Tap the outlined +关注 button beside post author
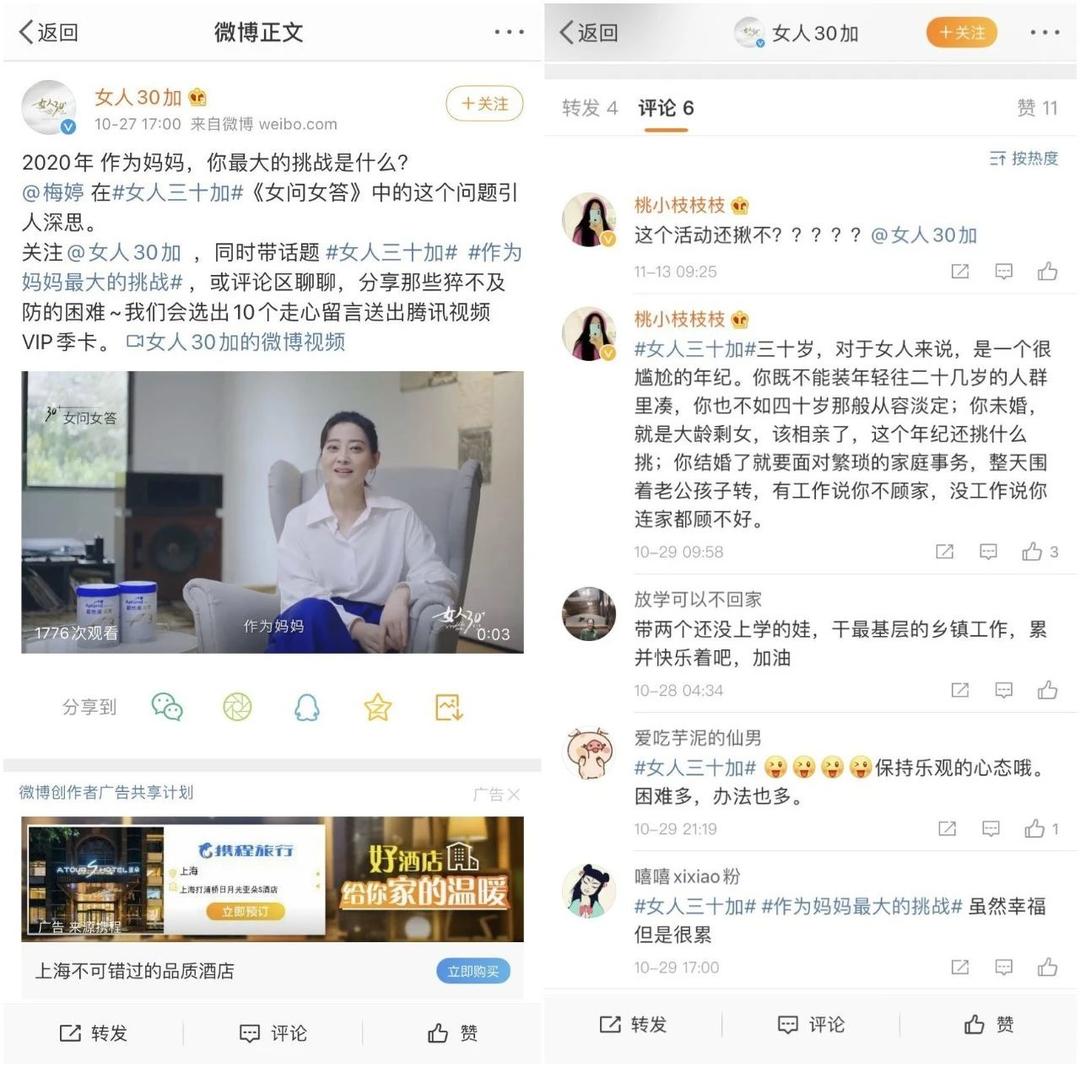This screenshot has height=1067, width=1080. (x=484, y=104)
